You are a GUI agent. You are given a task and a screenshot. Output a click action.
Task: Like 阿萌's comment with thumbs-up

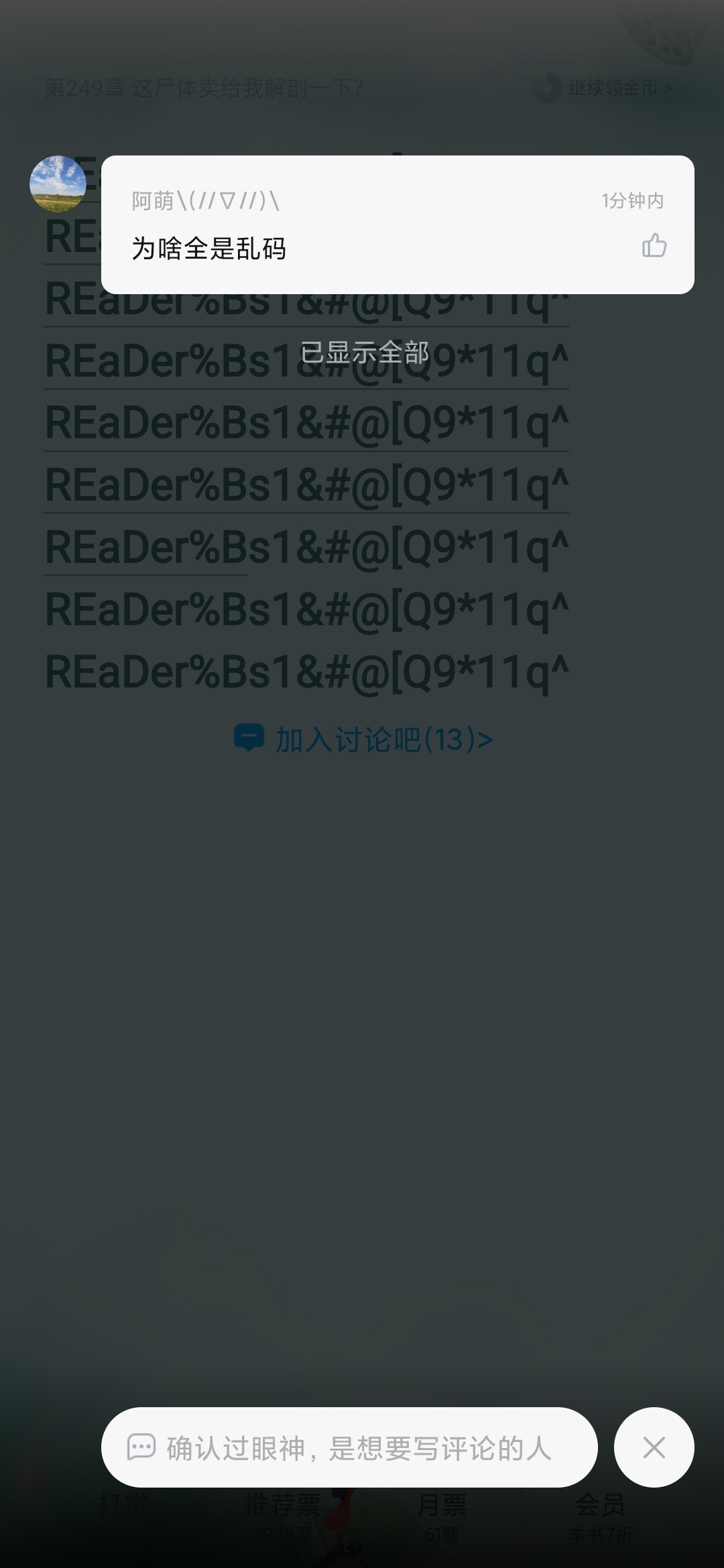point(654,245)
